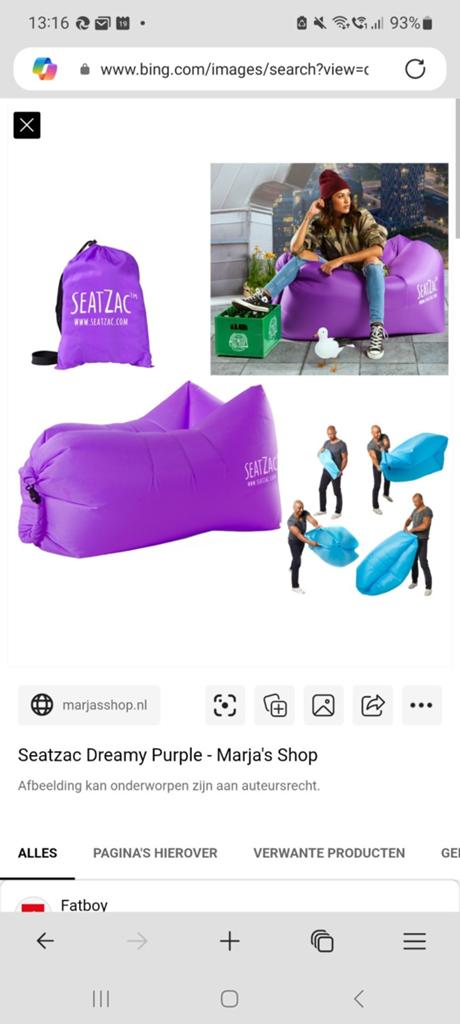Open the tab switcher
The width and height of the screenshot is (460, 1024).
(322, 941)
